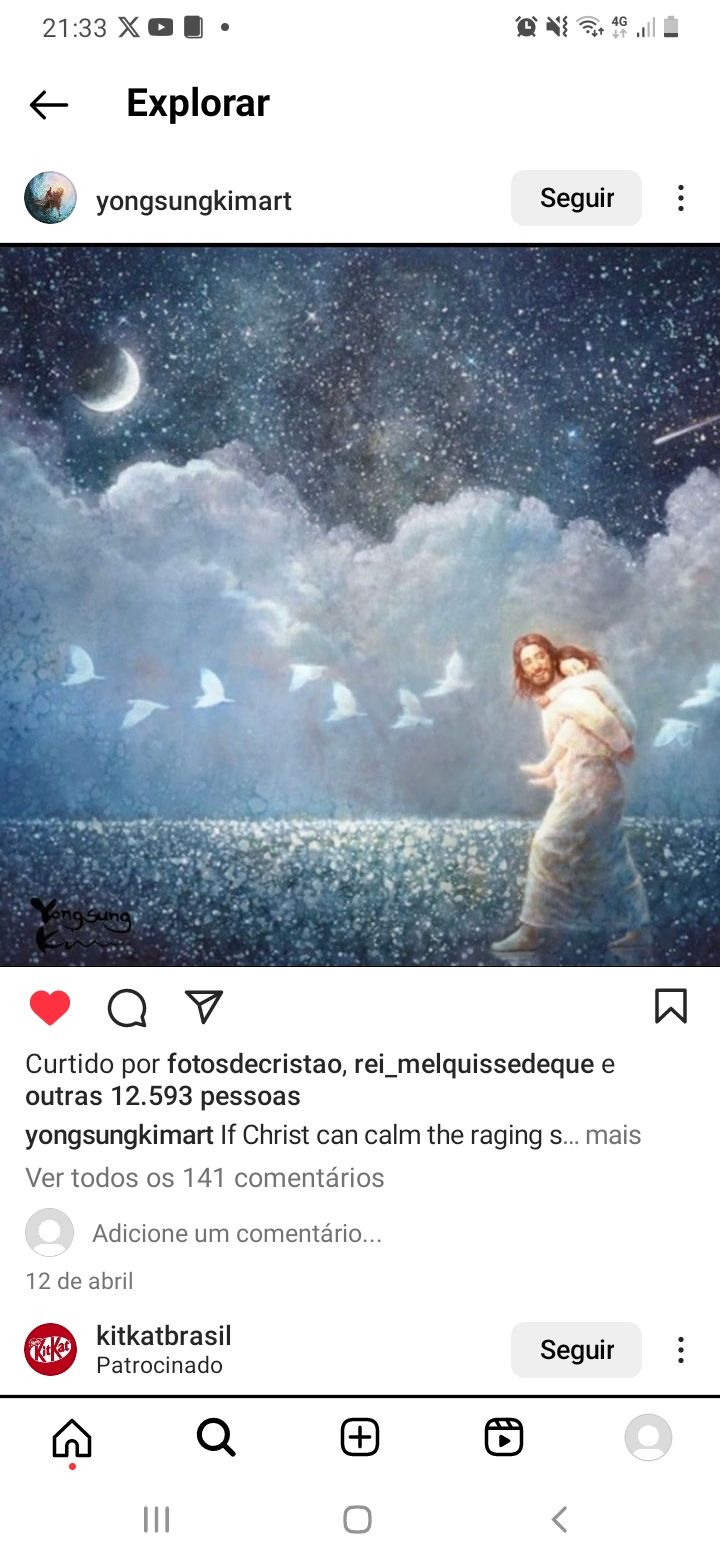This screenshot has height=1560, width=720.
Task: Open the yongsungkimart painting post image
Action: pyautogui.click(x=360, y=605)
